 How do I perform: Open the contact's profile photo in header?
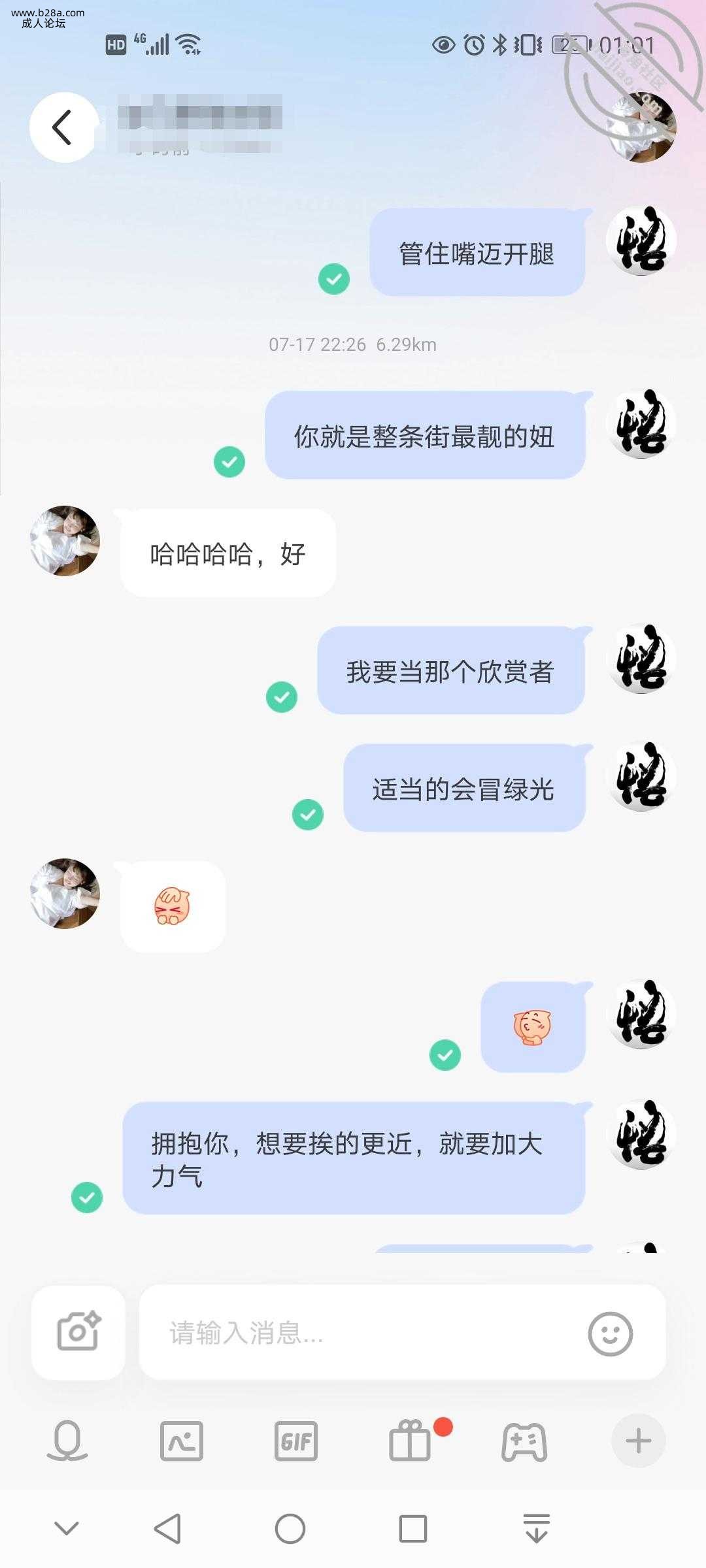pyautogui.click(x=642, y=127)
